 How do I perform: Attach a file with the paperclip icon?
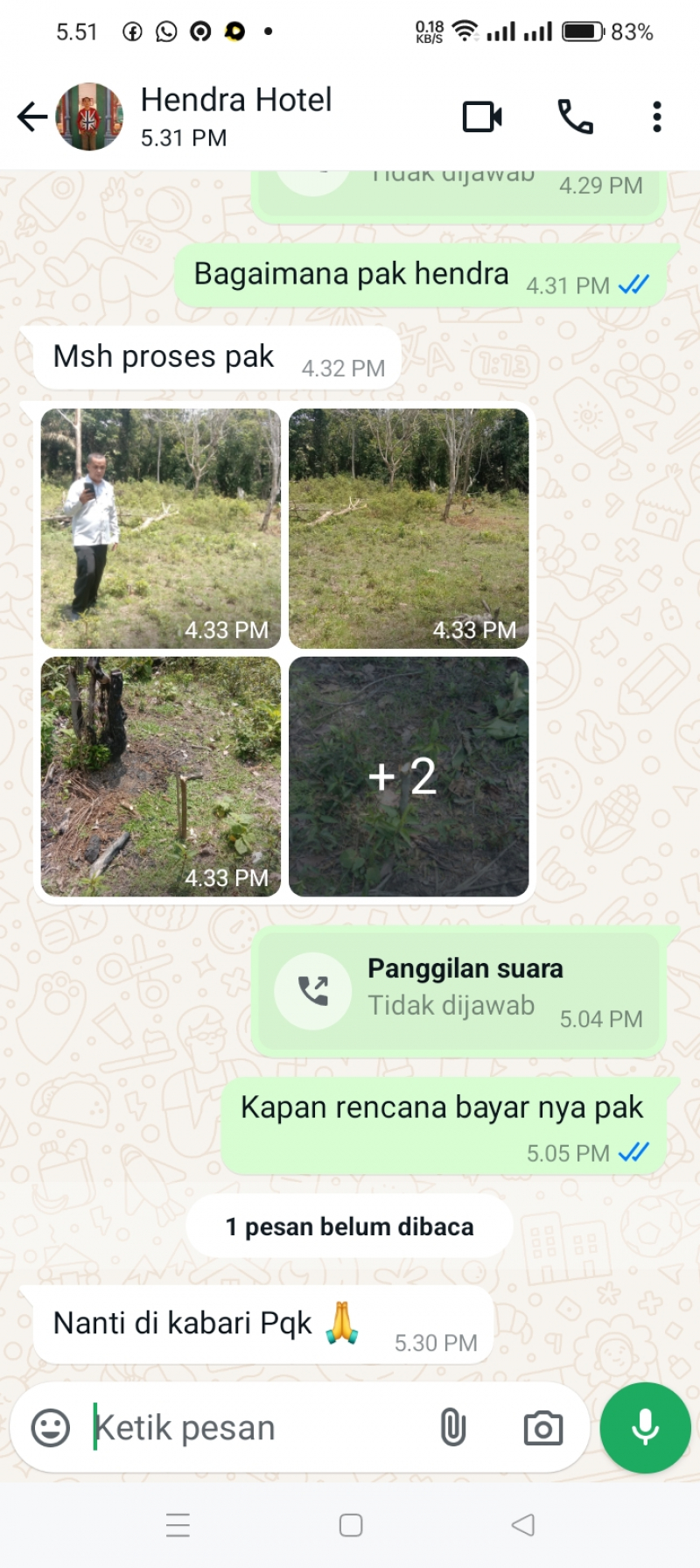click(x=452, y=1428)
